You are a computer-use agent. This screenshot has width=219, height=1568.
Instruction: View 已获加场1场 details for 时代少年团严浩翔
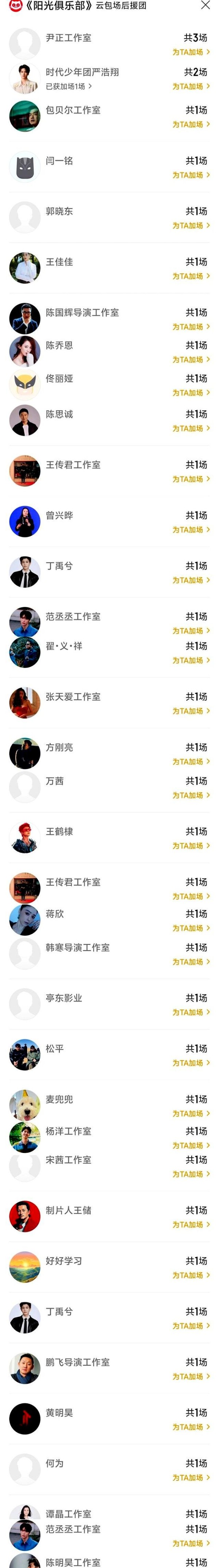pos(69,86)
